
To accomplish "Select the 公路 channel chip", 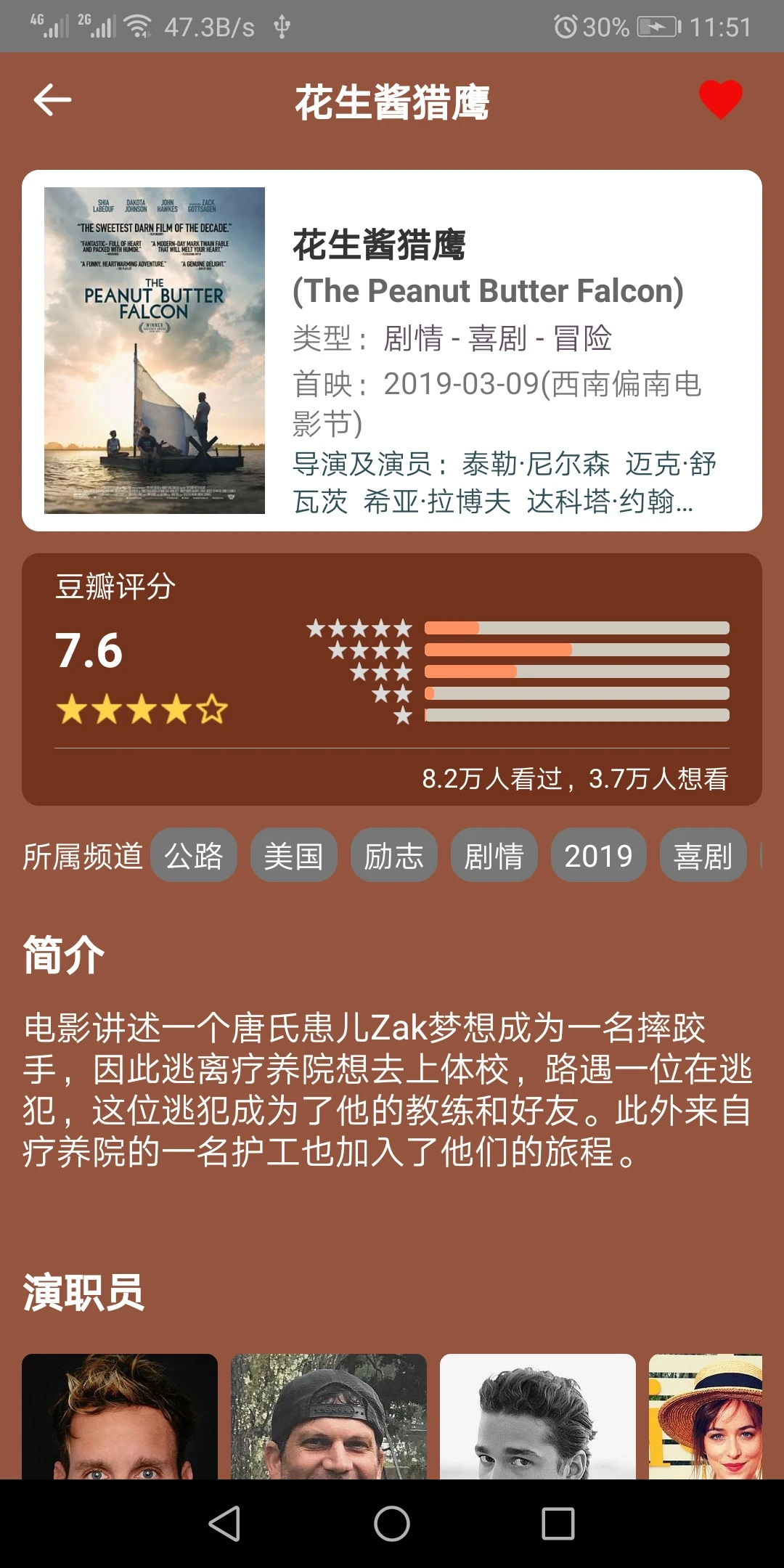I will click(194, 856).
